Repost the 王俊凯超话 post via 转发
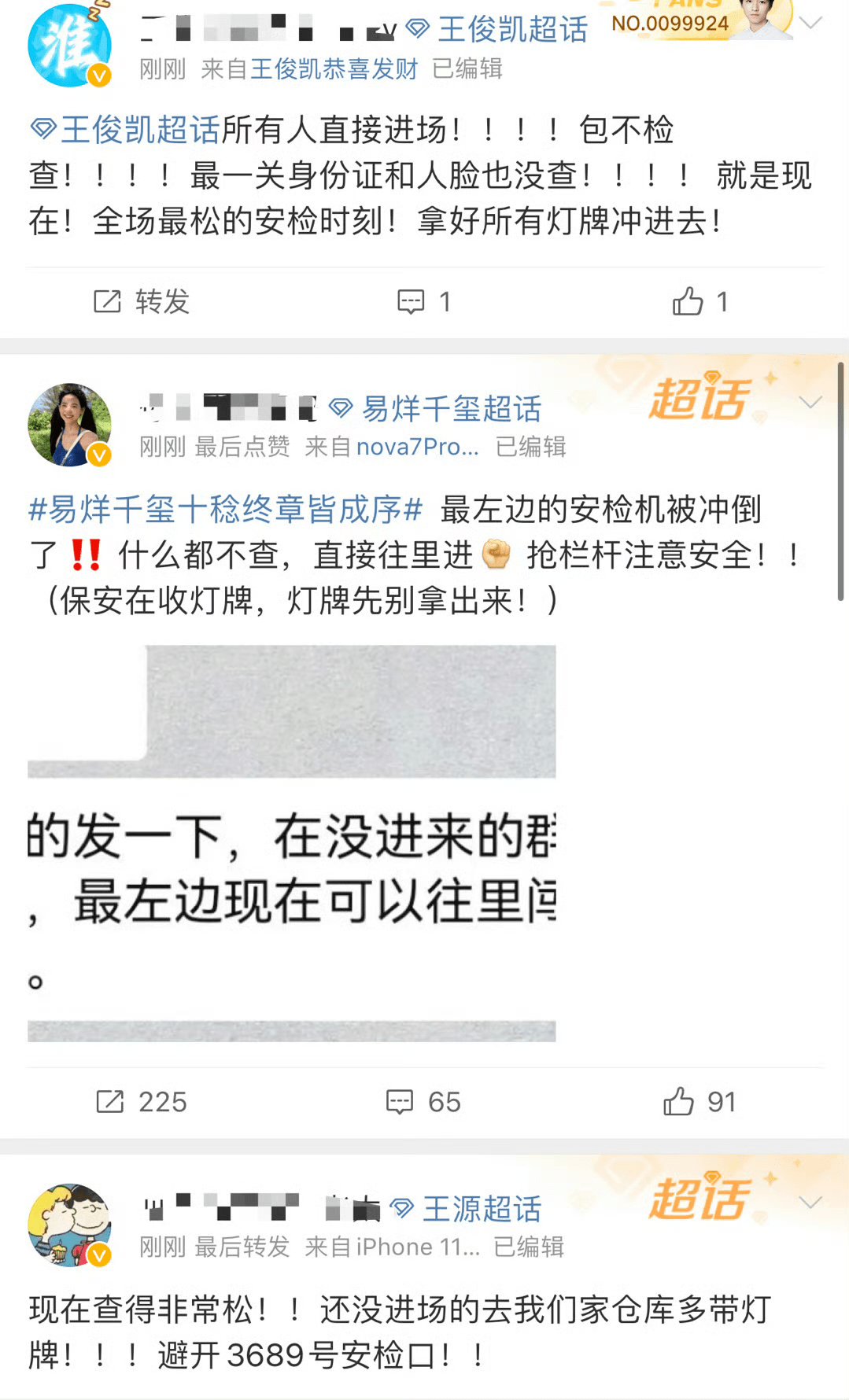Viewport: 849px width, 1400px height. (x=142, y=301)
